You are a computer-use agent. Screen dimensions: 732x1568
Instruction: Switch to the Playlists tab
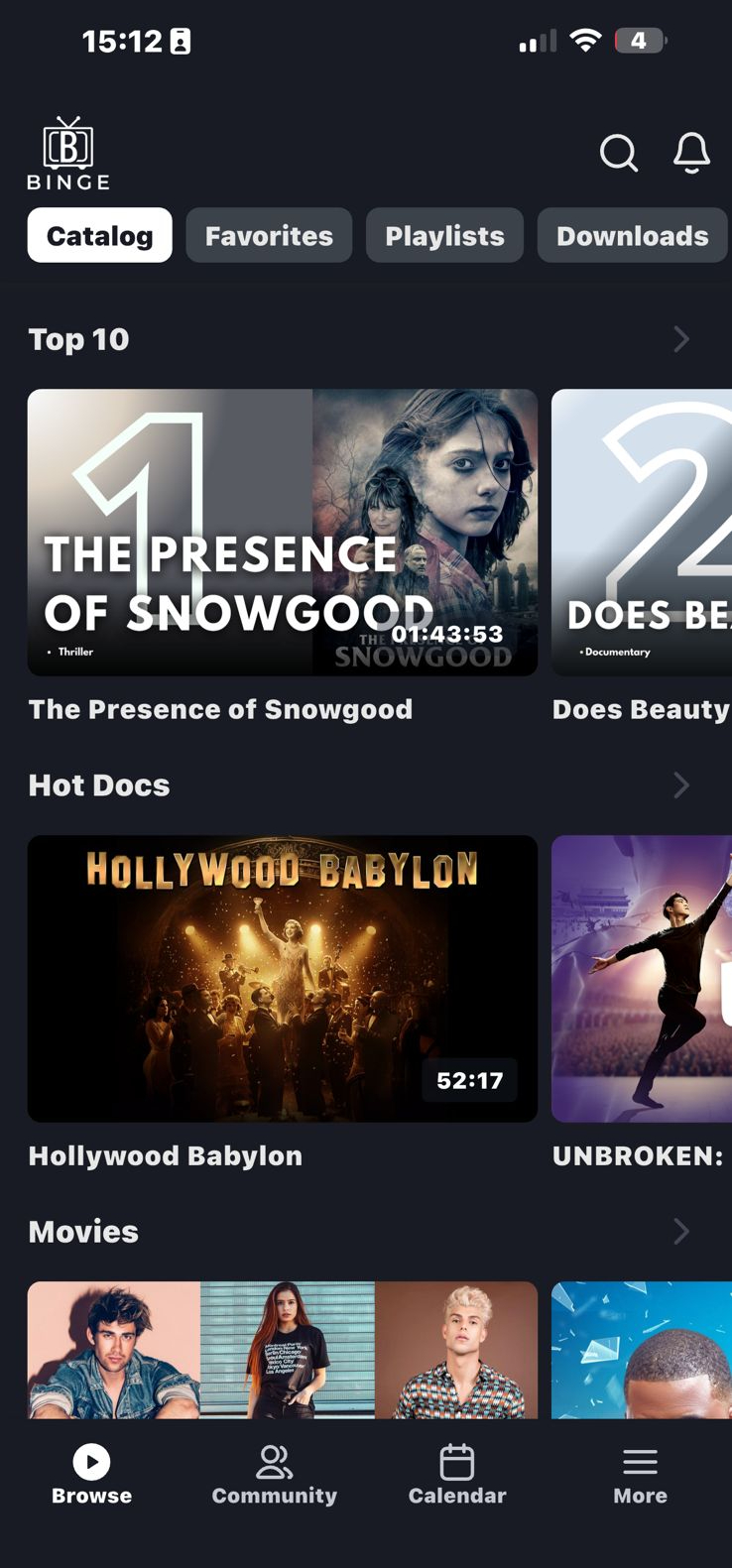click(444, 235)
